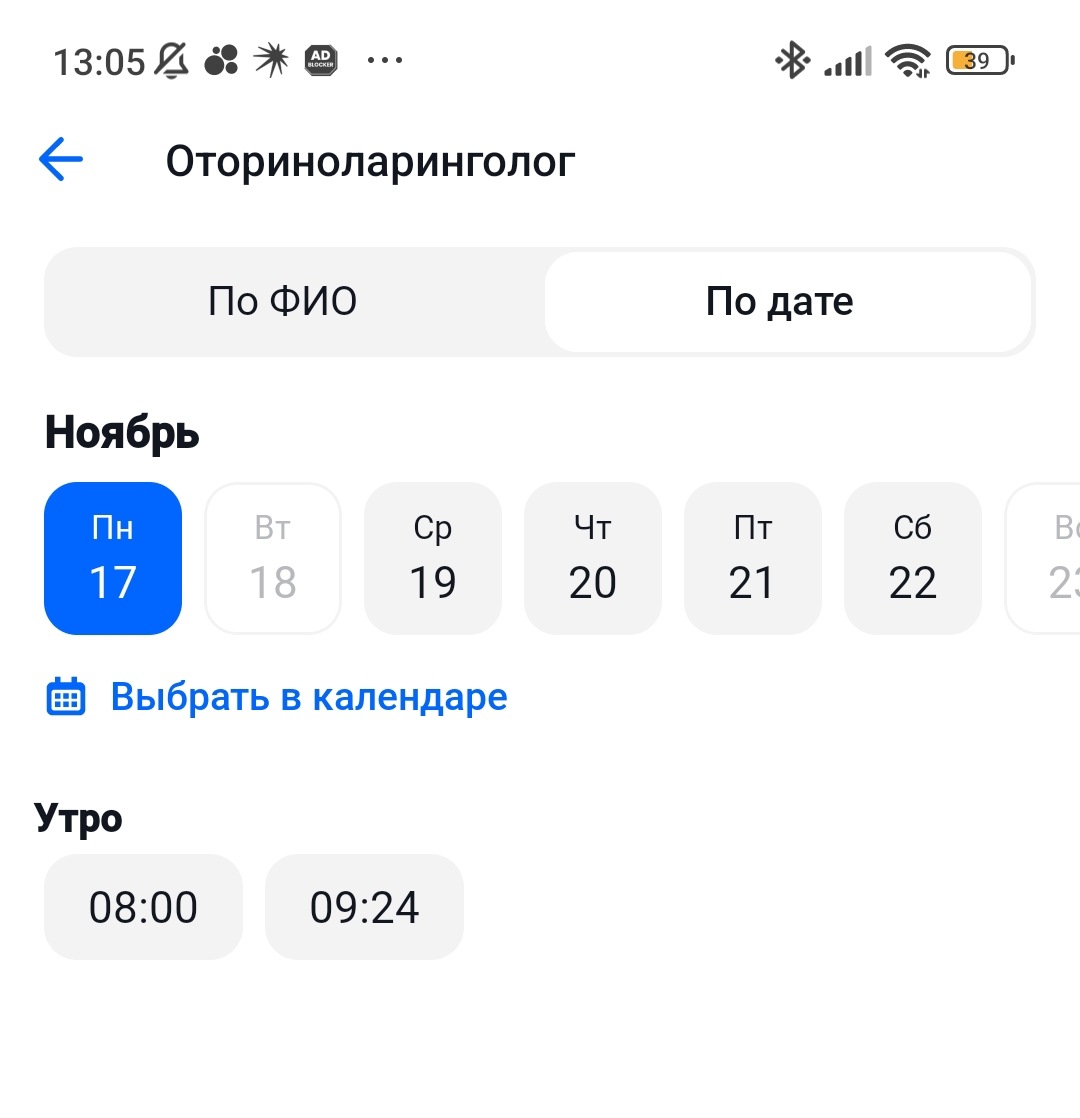Viewport: 1080px width, 1118px height.
Task: Pick the 09:24 time slot
Action: coord(364,907)
